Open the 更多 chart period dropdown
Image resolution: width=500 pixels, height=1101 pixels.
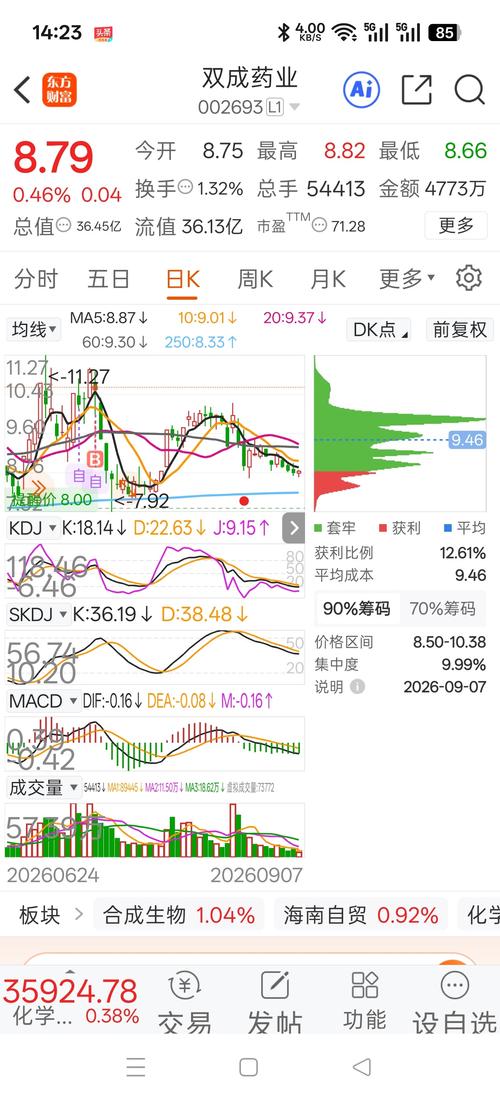click(407, 279)
